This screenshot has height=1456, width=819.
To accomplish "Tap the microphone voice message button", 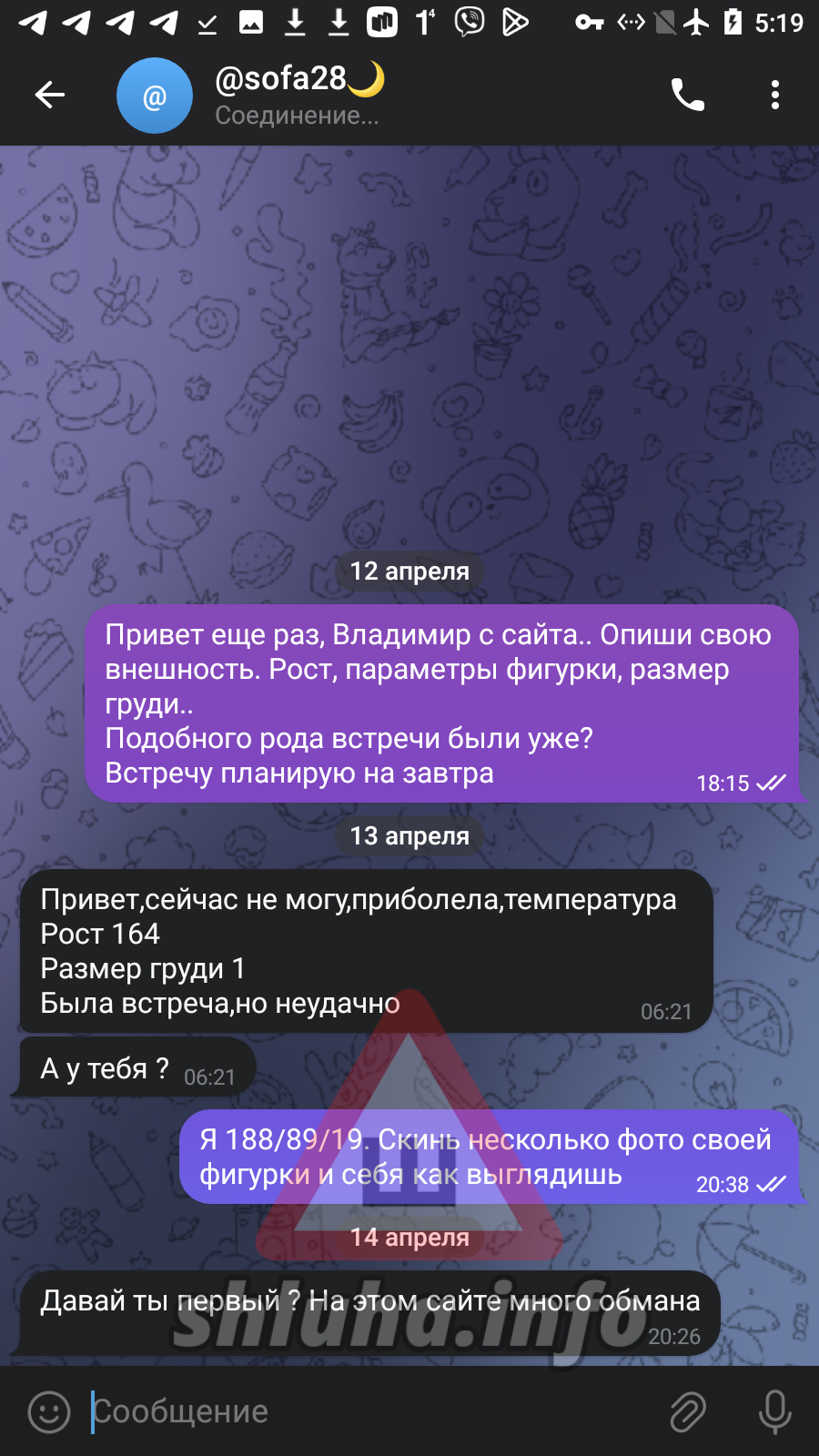I will click(775, 1411).
